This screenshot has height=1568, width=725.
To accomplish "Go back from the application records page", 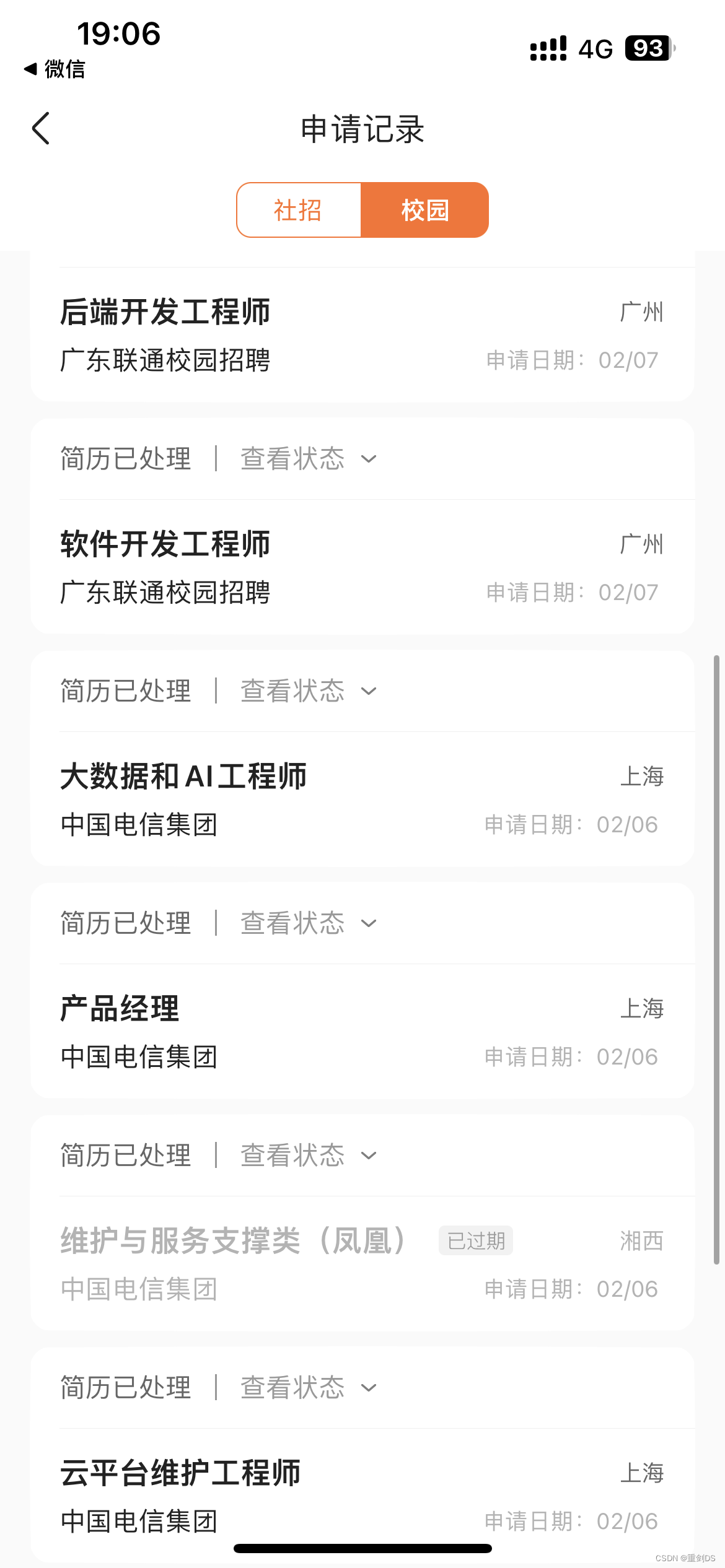I will [x=41, y=129].
